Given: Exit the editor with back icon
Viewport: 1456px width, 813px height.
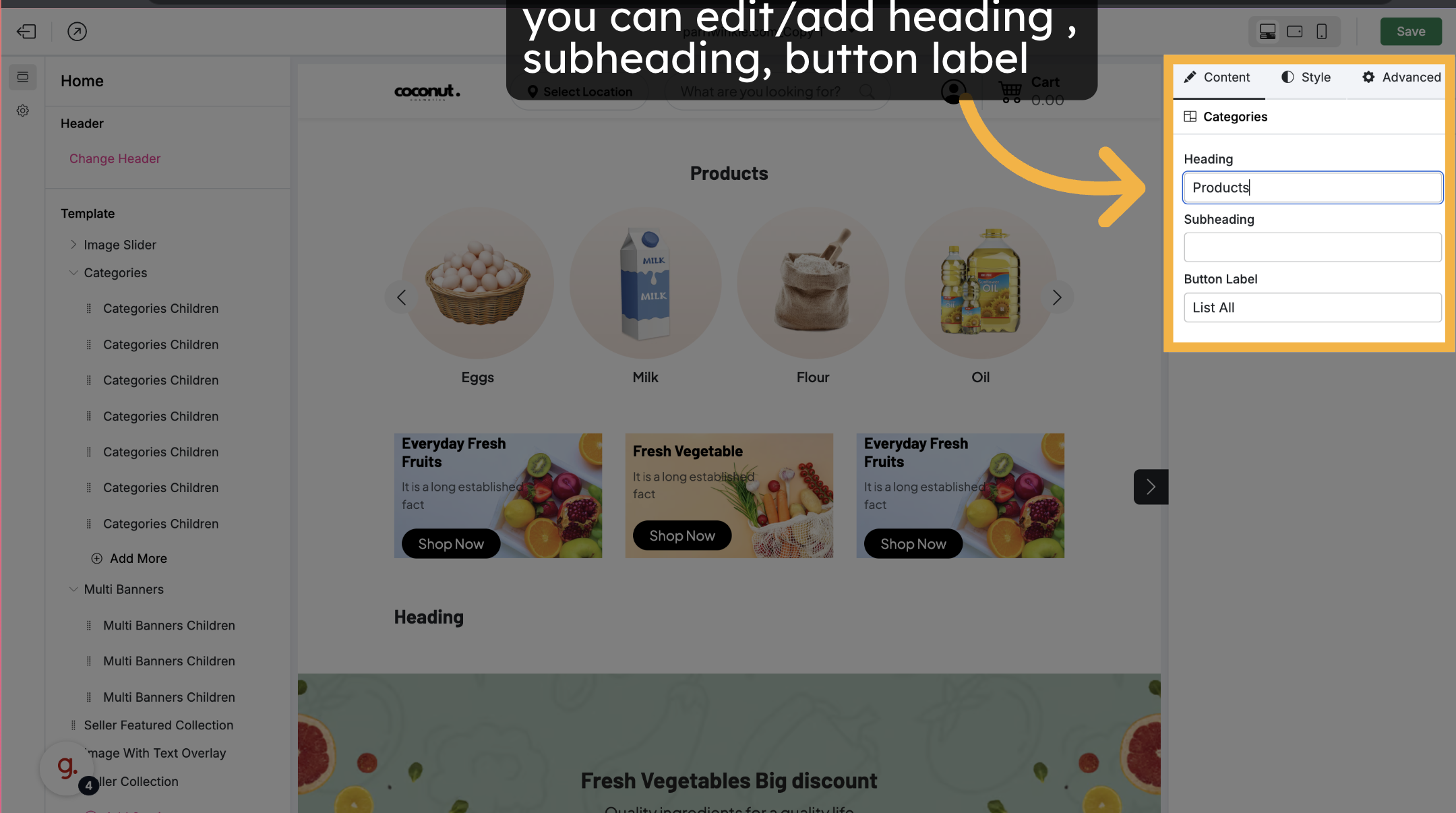Looking at the screenshot, I should [26, 32].
